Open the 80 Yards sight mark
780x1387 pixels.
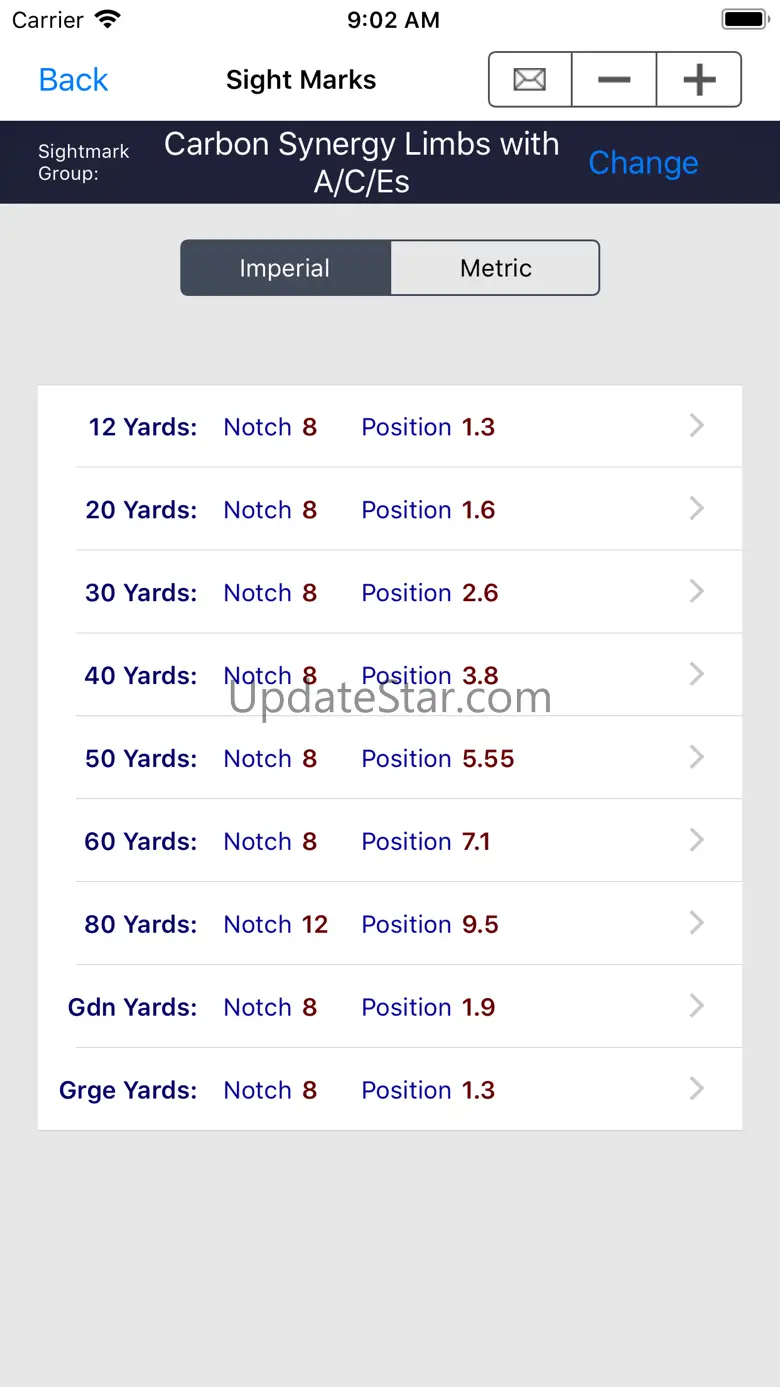[x=390, y=925]
